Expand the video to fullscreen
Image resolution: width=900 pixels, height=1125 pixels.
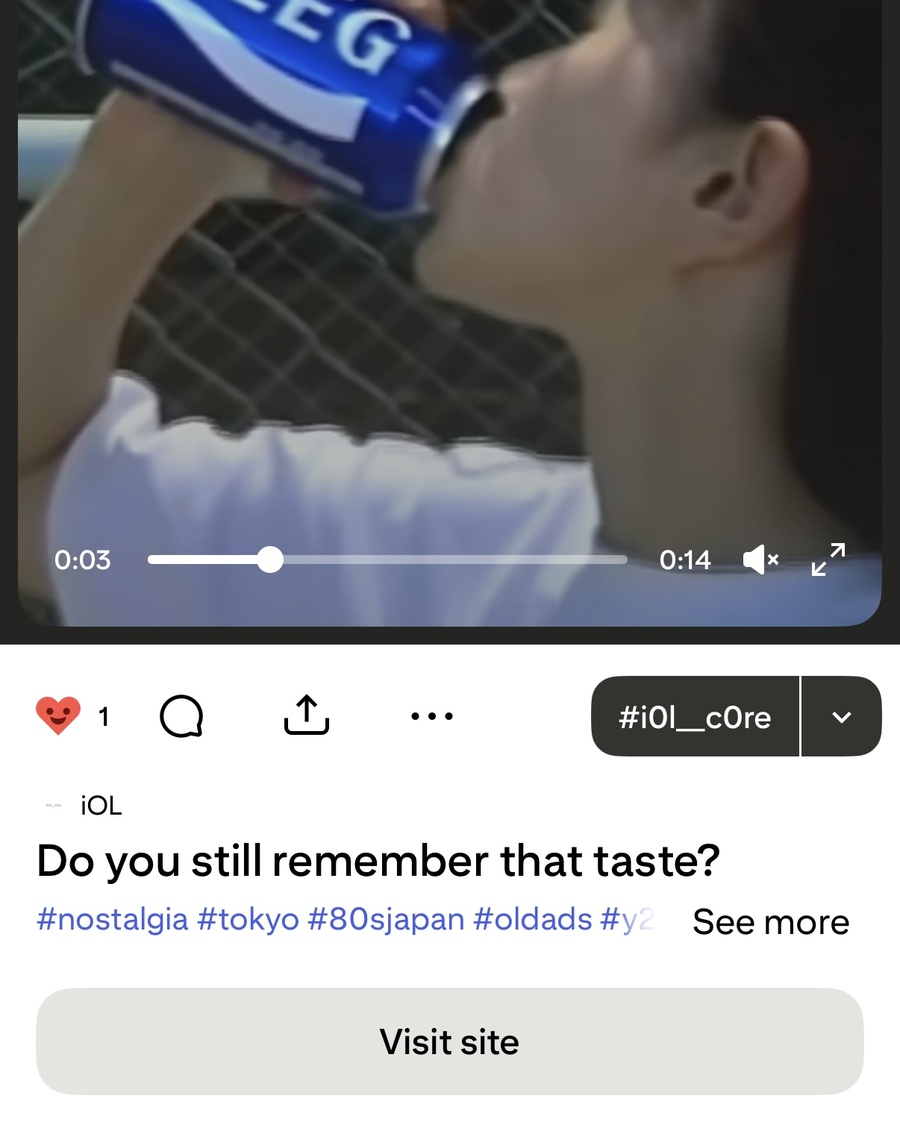coord(828,560)
